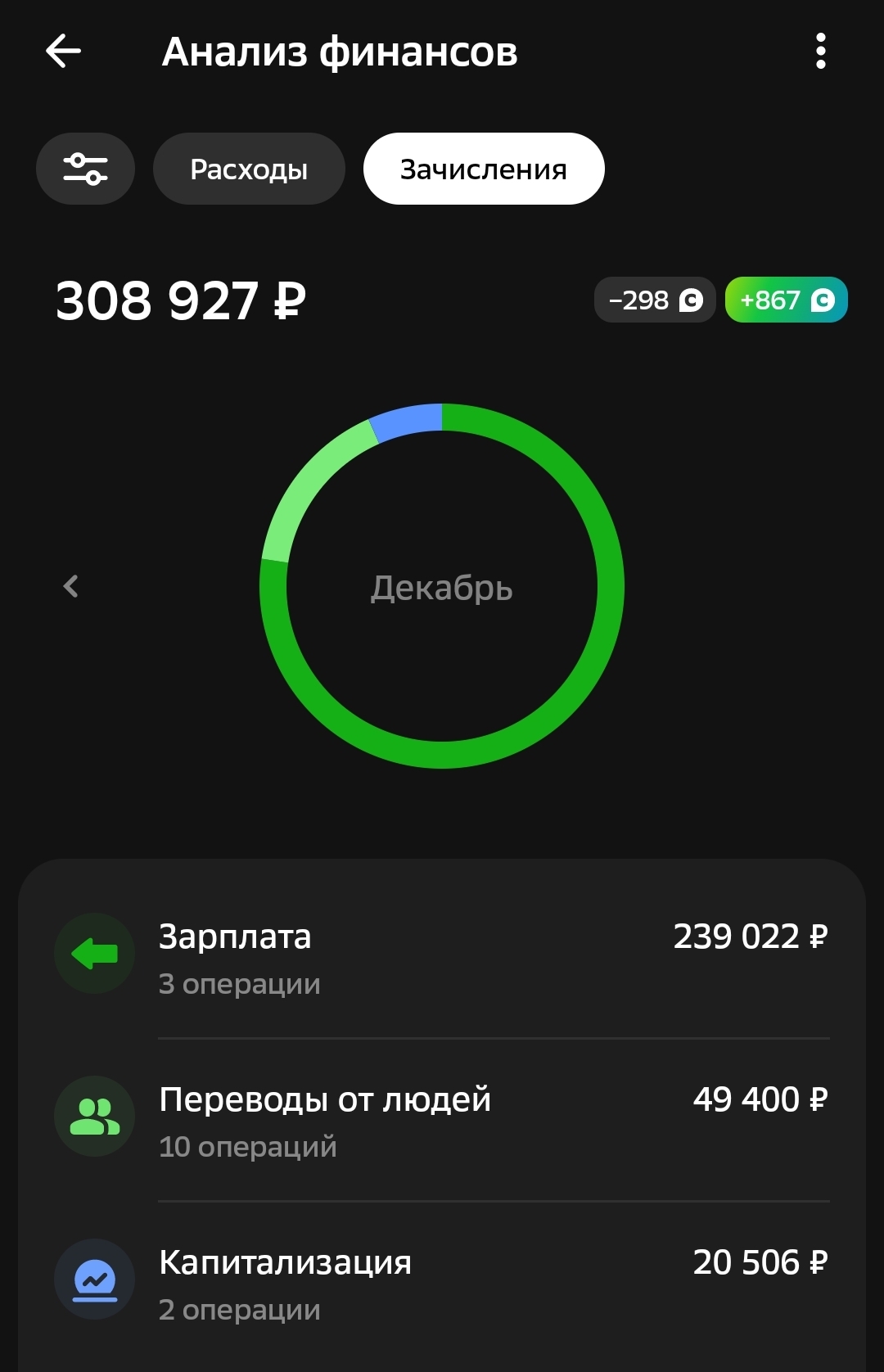Screen dimensions: 884x1372
Task: Go back from Анализ финансов
Action: pos(63,52)
